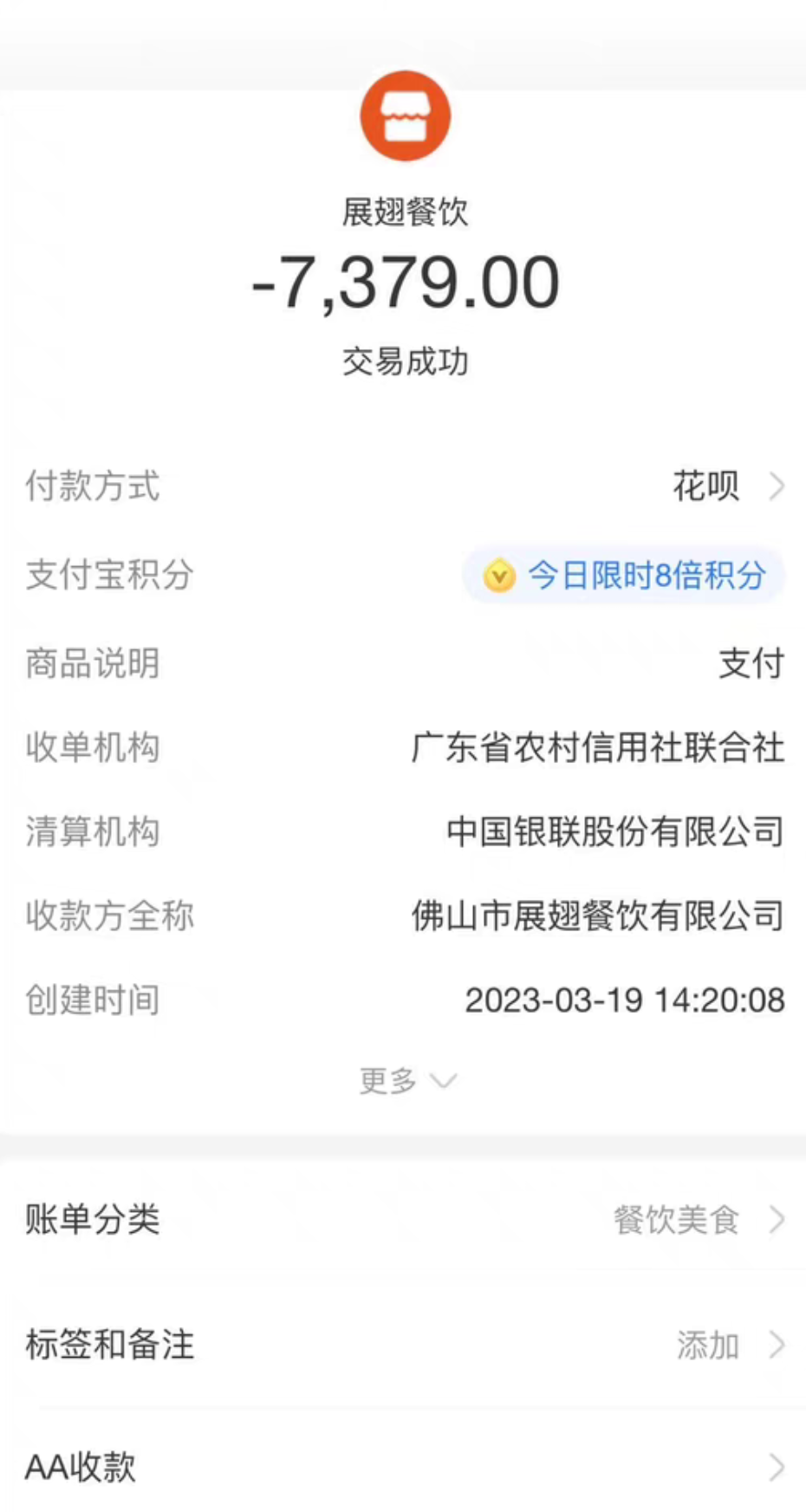Open the 花呗 payment method details
Viewport: 806px width, 1512px height.
(705, 487)
